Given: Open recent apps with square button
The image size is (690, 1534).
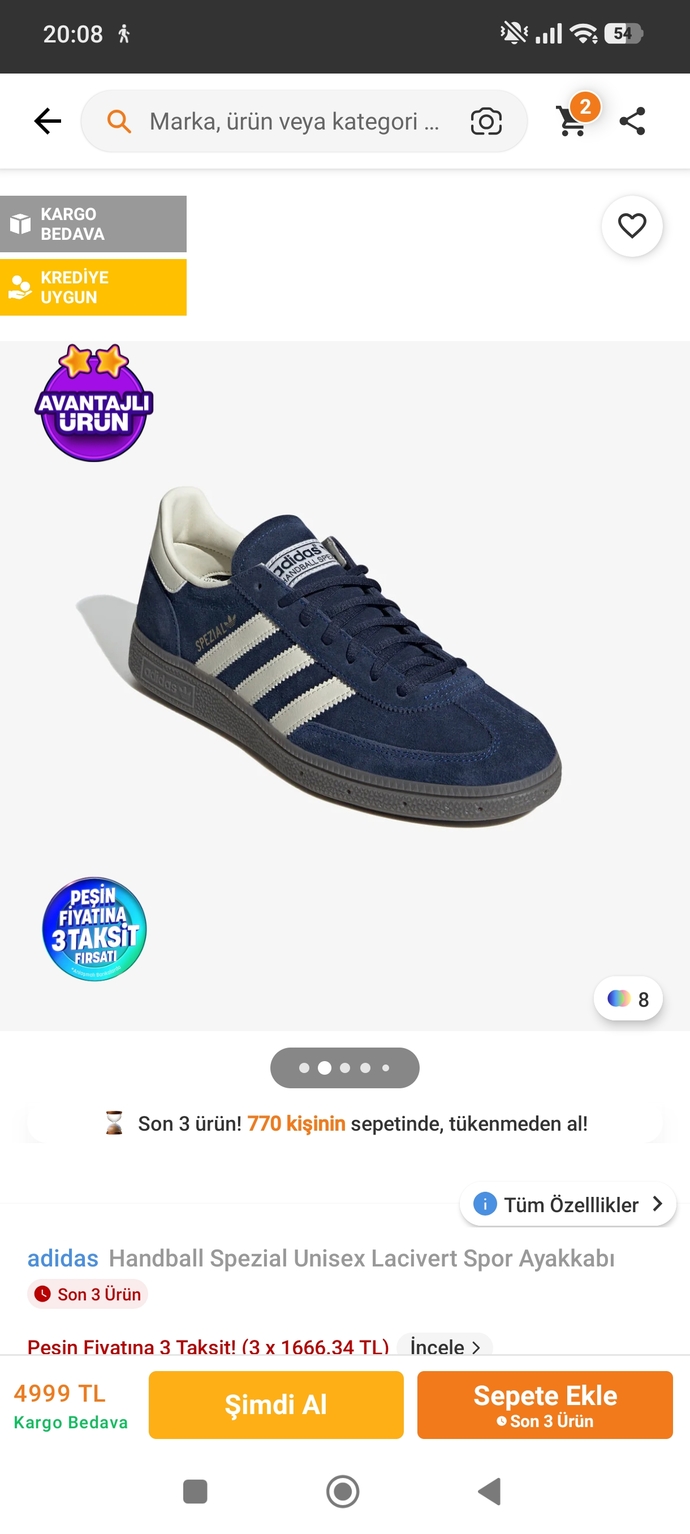Looking at the screenshot, I should tap(195, 1492).
